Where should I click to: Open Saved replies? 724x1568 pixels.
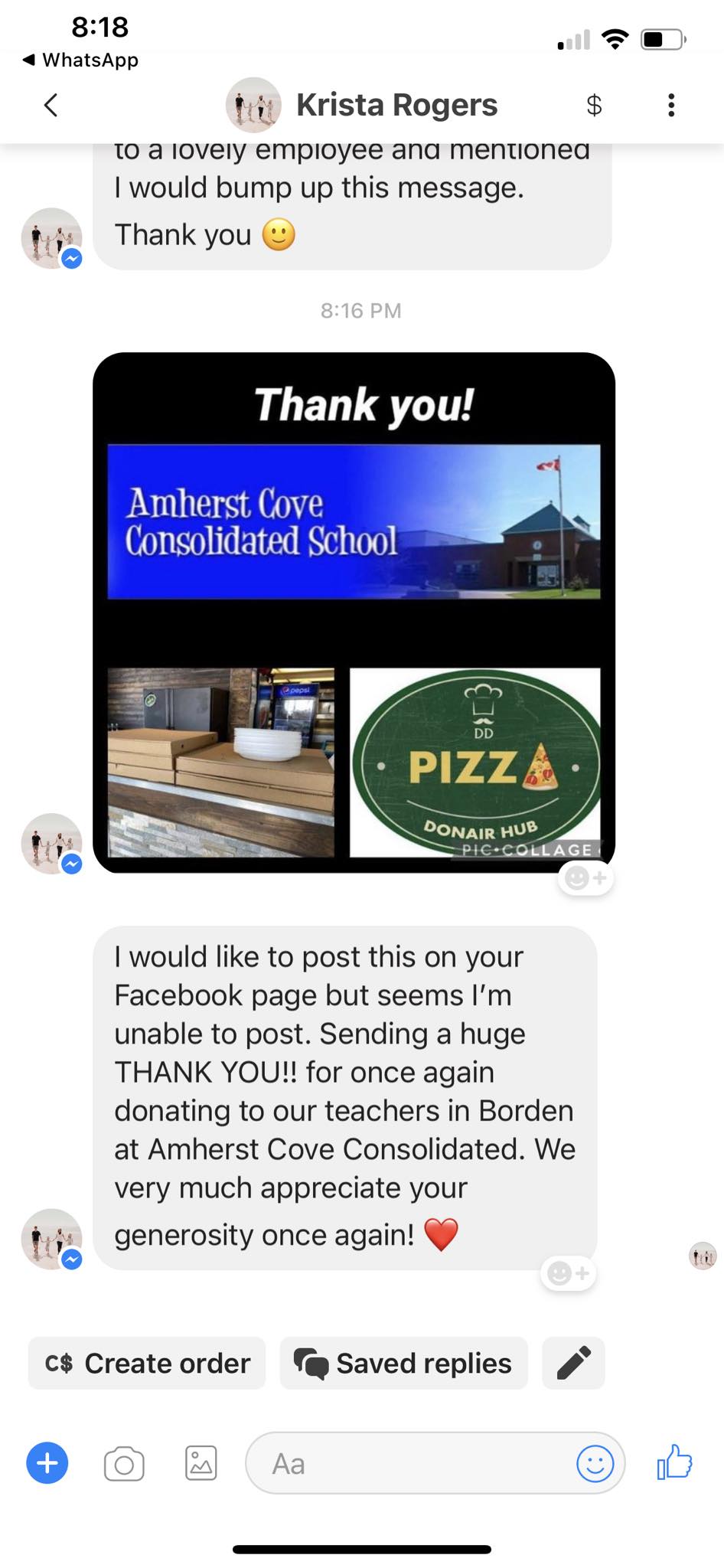403,1364
